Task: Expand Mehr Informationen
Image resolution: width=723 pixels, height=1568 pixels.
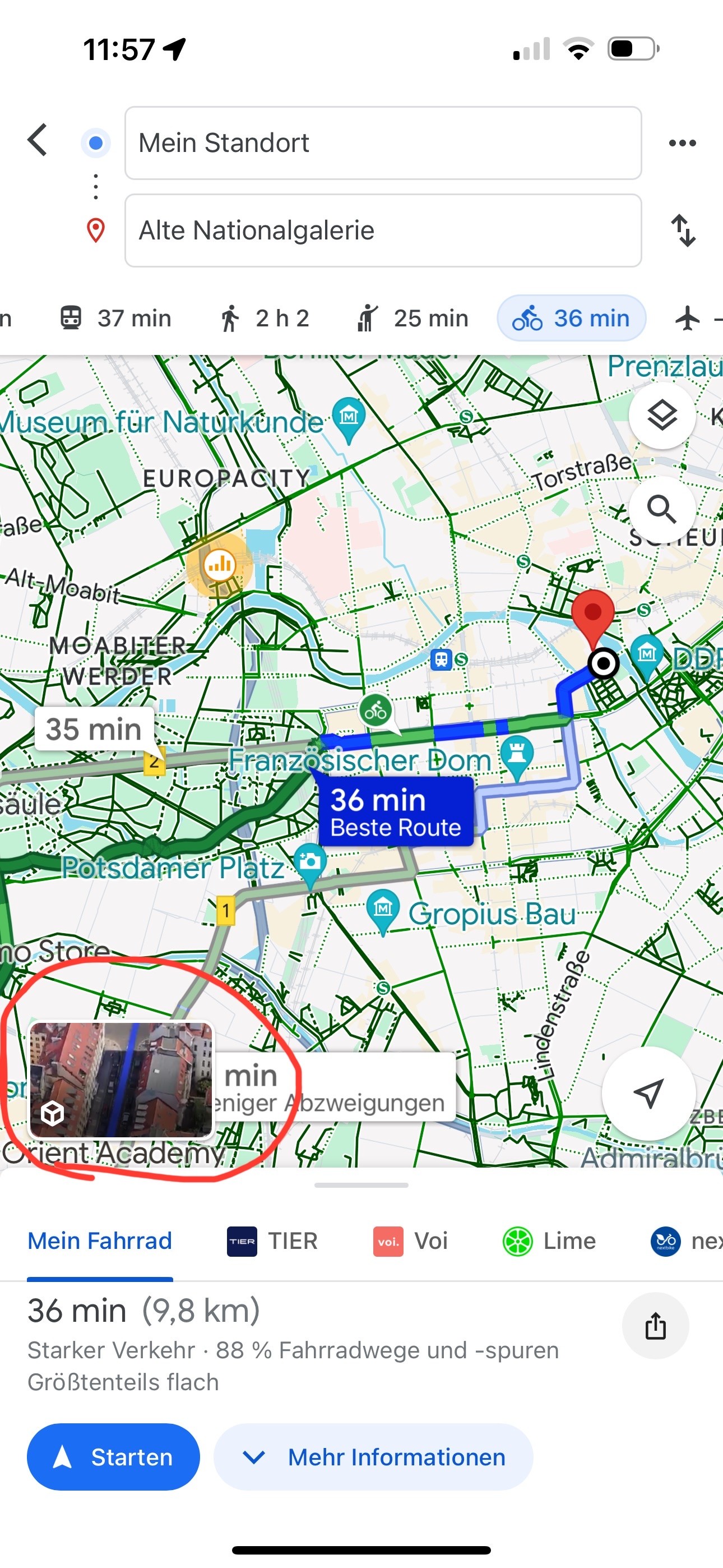Action: pyautogui.click(x=373, y=1456)
